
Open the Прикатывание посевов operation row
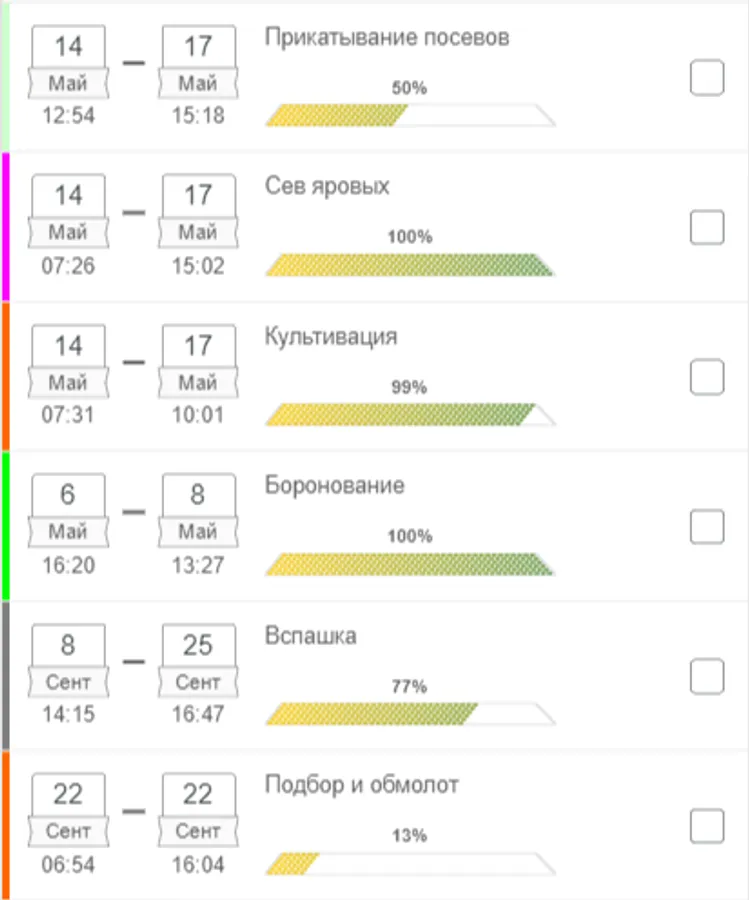click(x=374, y=77)
